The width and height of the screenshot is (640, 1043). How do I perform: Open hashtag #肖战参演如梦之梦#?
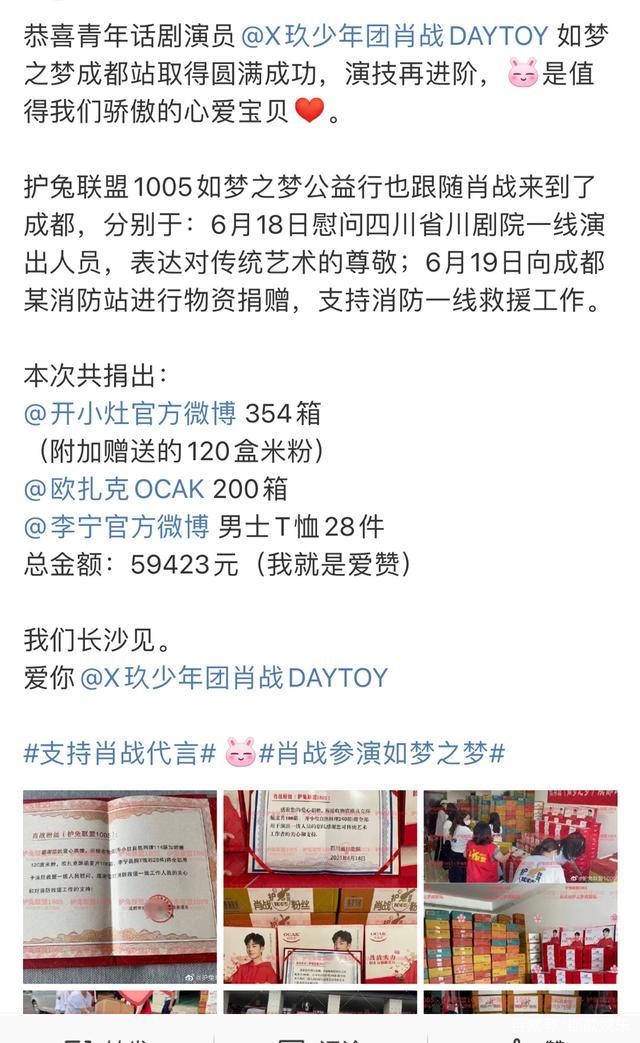point(381,753)
